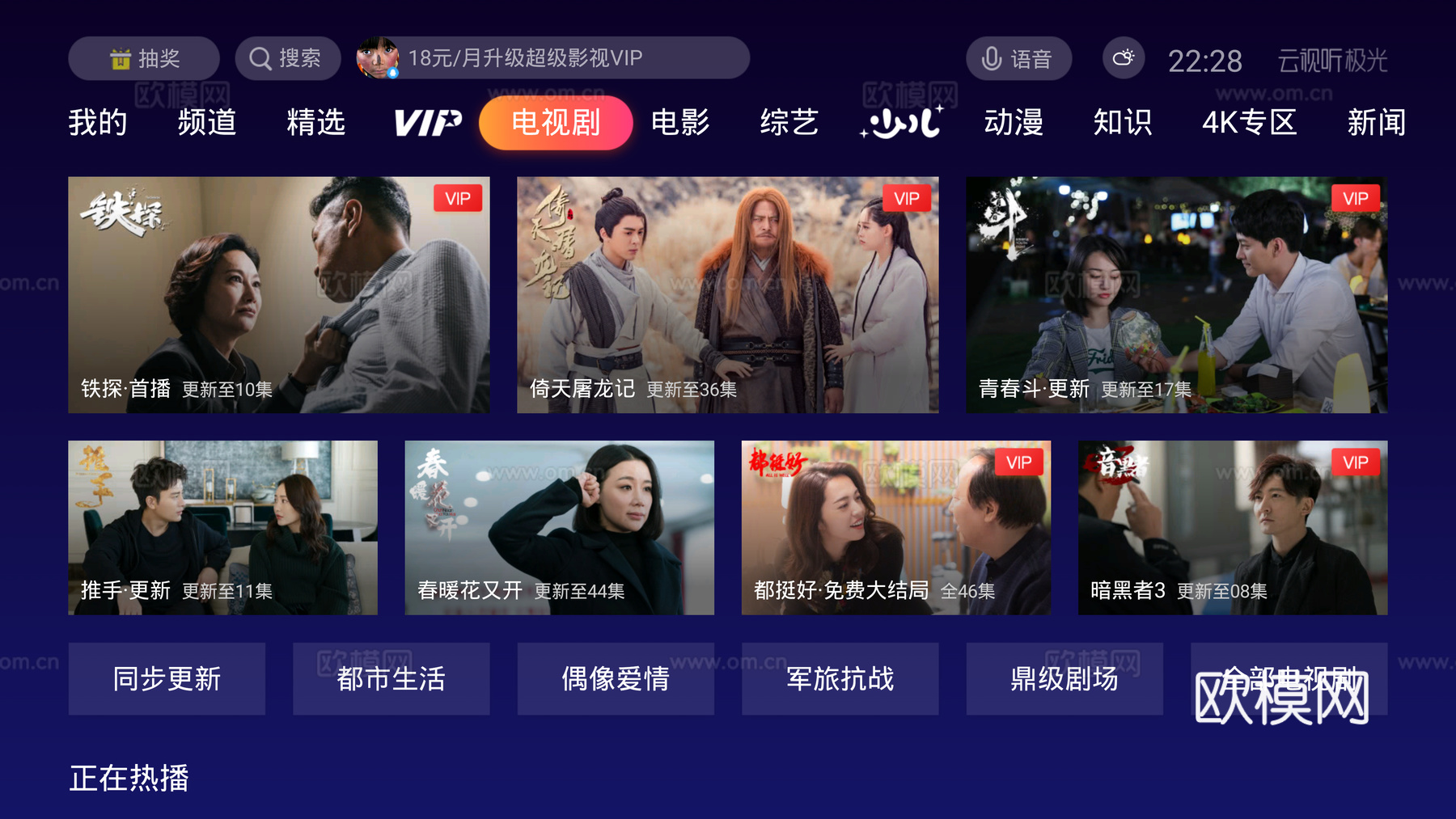Open the 搜索 search button
The height and width of the screenshot is (819, 1456).
(x=287, y=58)
